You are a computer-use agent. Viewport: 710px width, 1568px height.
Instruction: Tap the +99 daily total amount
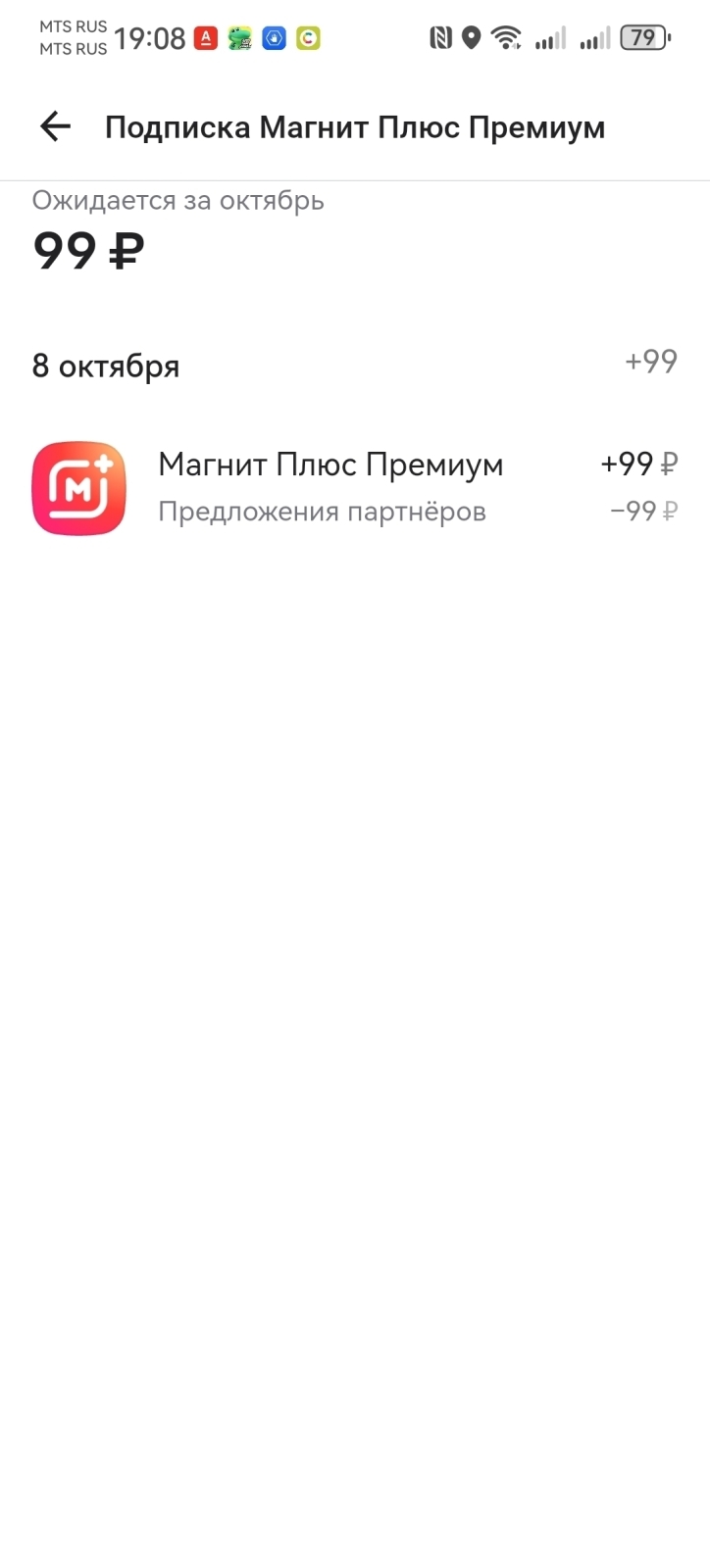[x=650, y=362]
